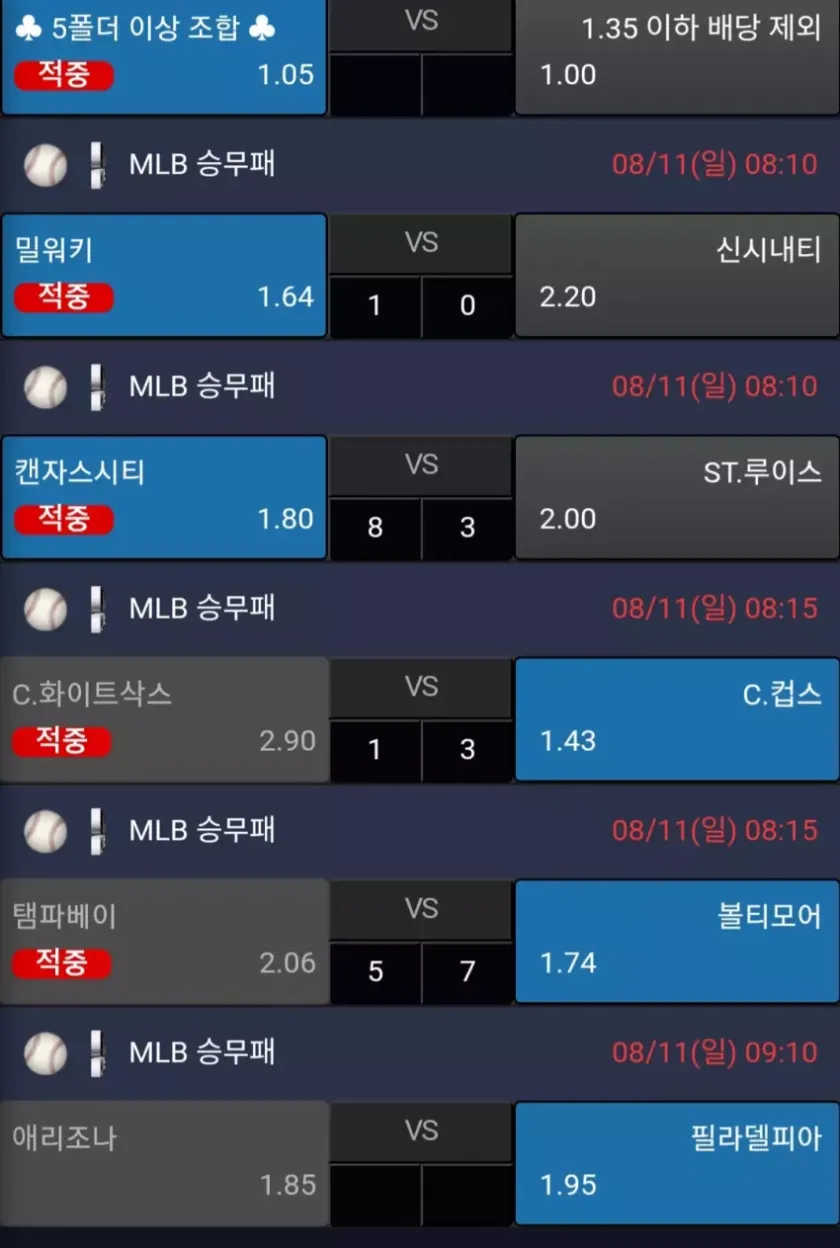Select 탬파베이 at odds 2.06

coord(164,941)
